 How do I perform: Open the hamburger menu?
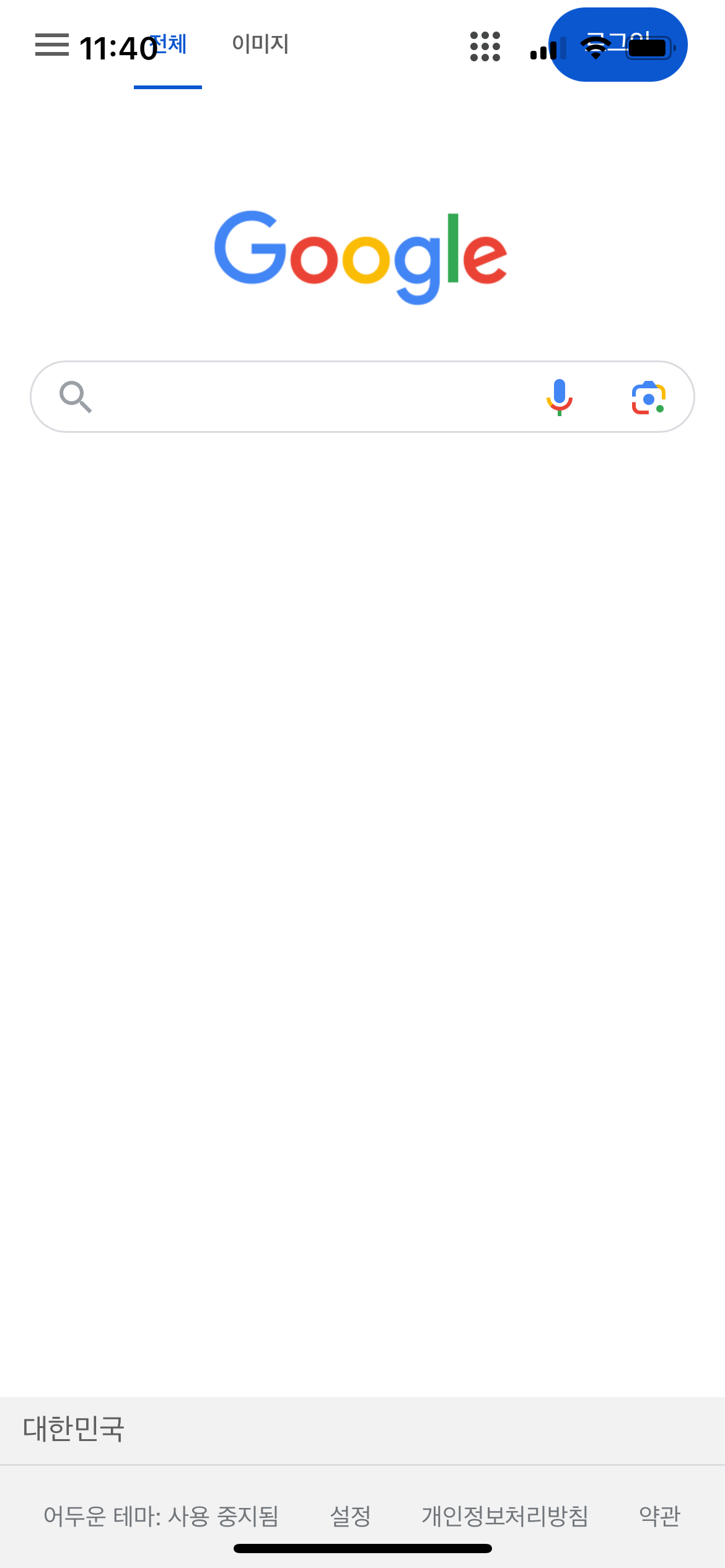tap(52, 45)
